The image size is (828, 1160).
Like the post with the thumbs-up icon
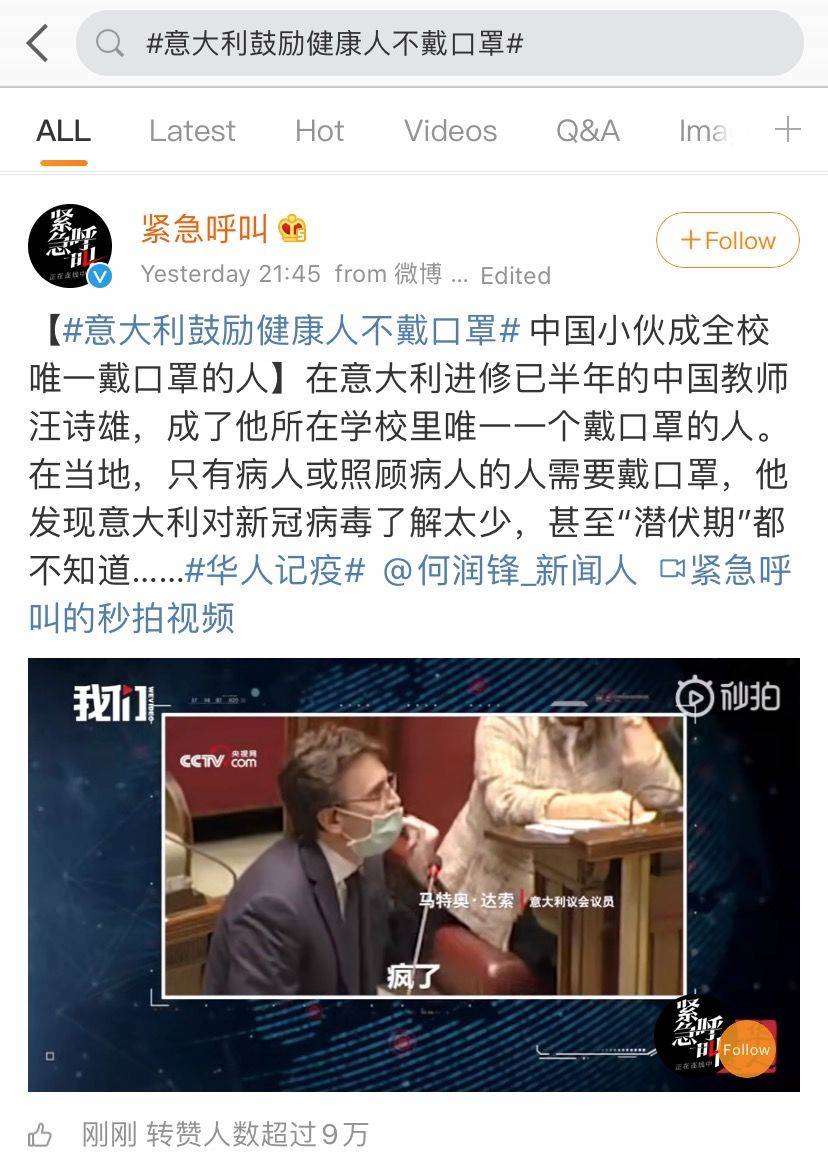click(40, 1134)
